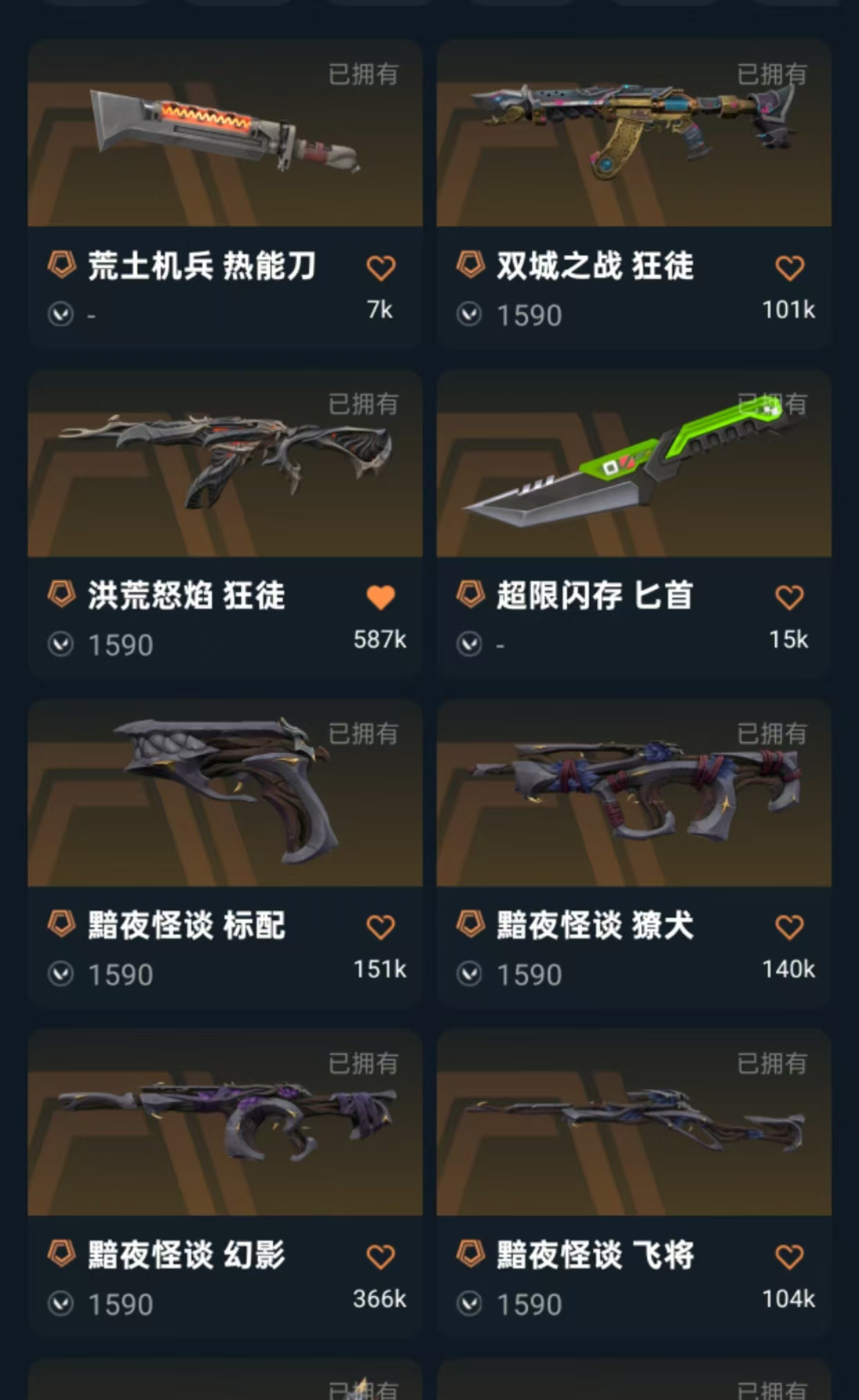Favorite the 双城之战 狂徒 skin
859x1400 pixels.
click(x=789, y=267)
